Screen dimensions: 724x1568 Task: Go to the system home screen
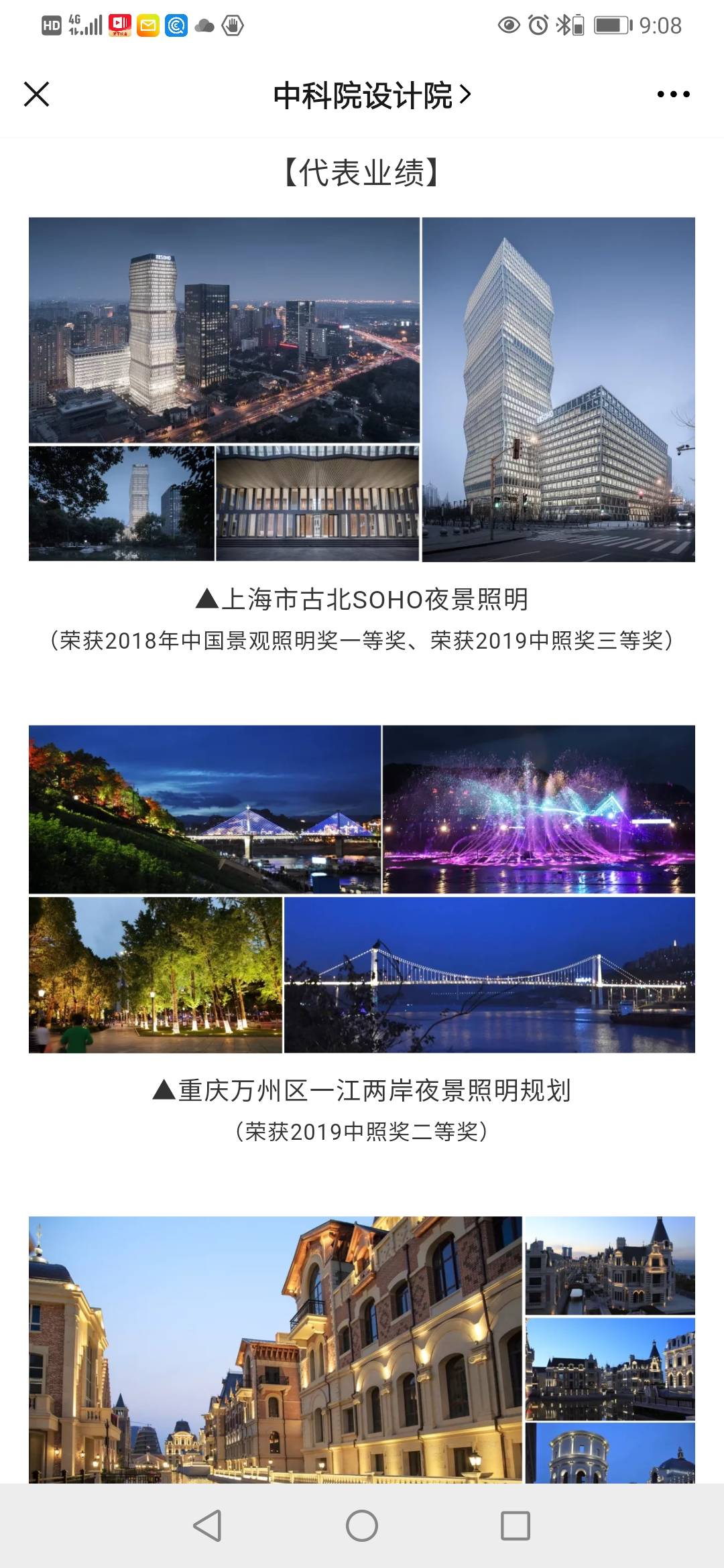362,1526
